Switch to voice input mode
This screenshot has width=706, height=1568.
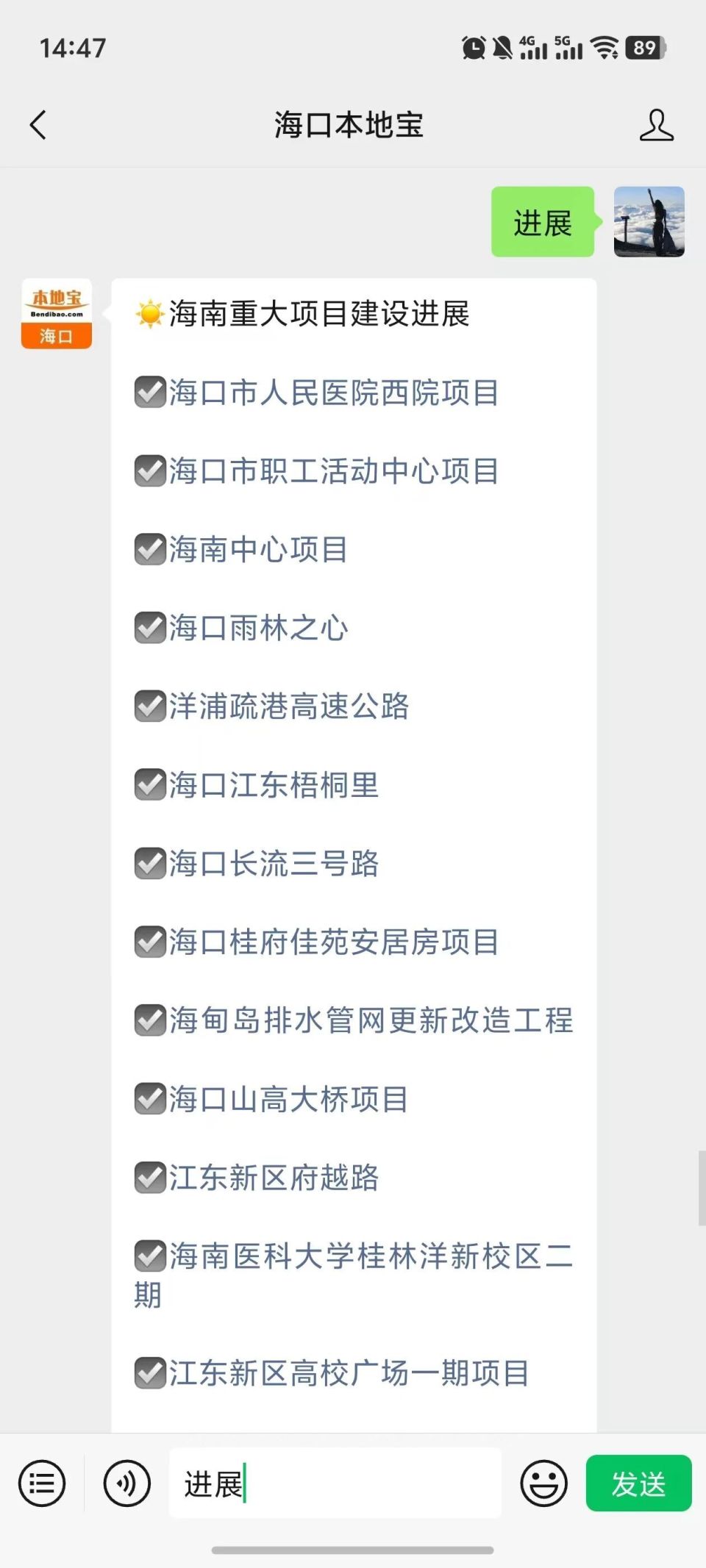click(126, 1483)
